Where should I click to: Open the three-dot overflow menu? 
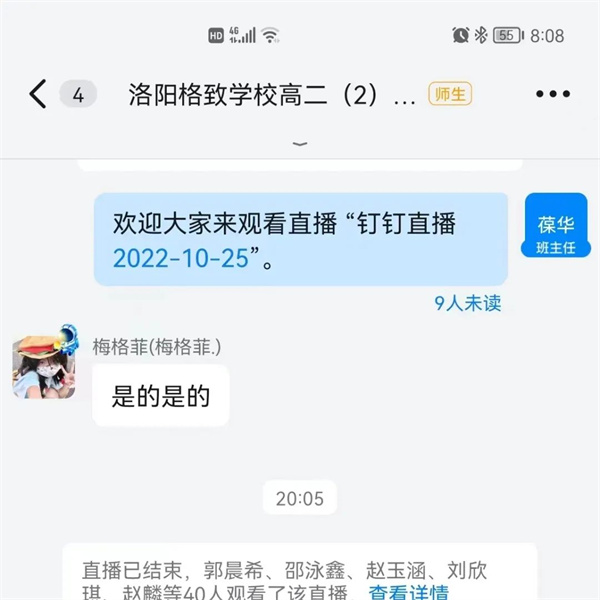click(x=552, y=95)
